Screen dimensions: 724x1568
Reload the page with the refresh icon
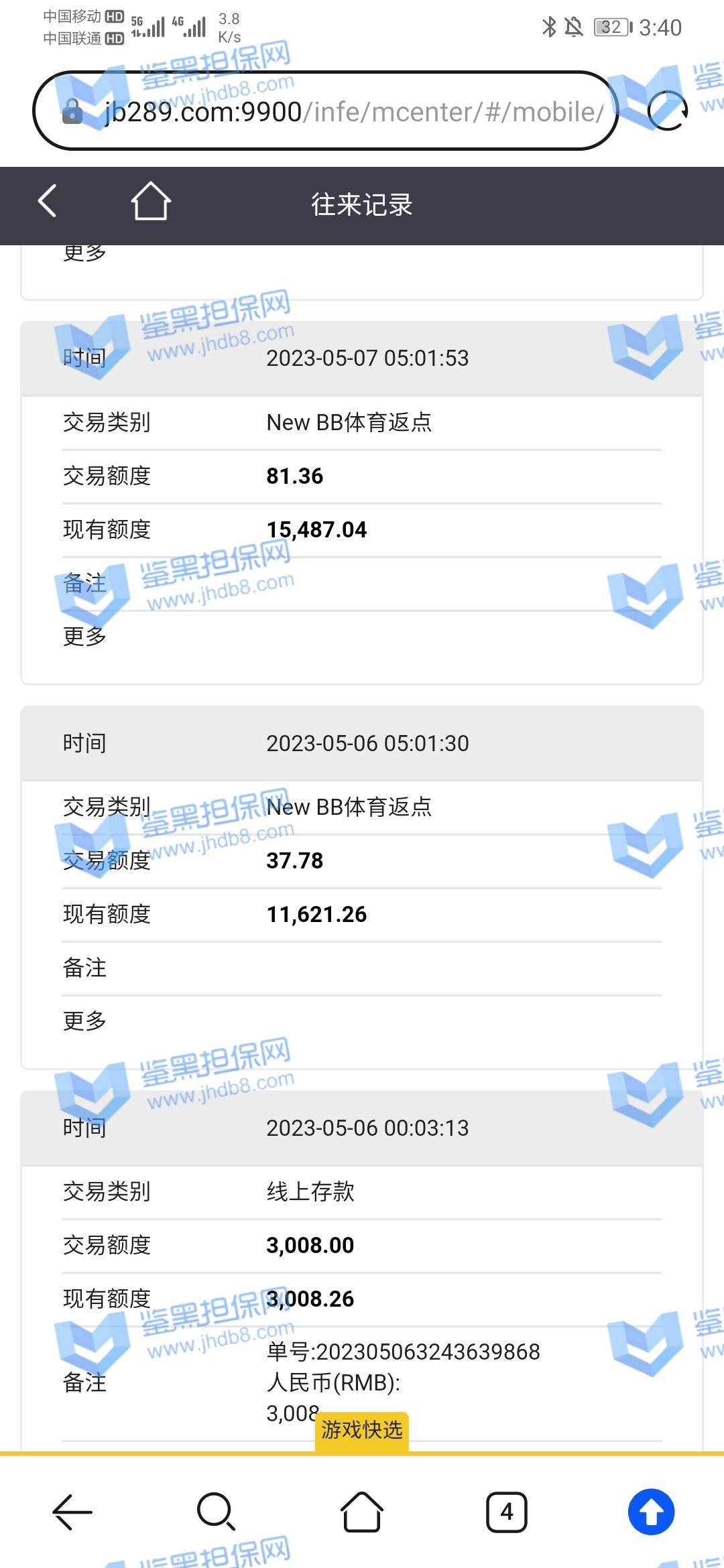pos(668,111)
